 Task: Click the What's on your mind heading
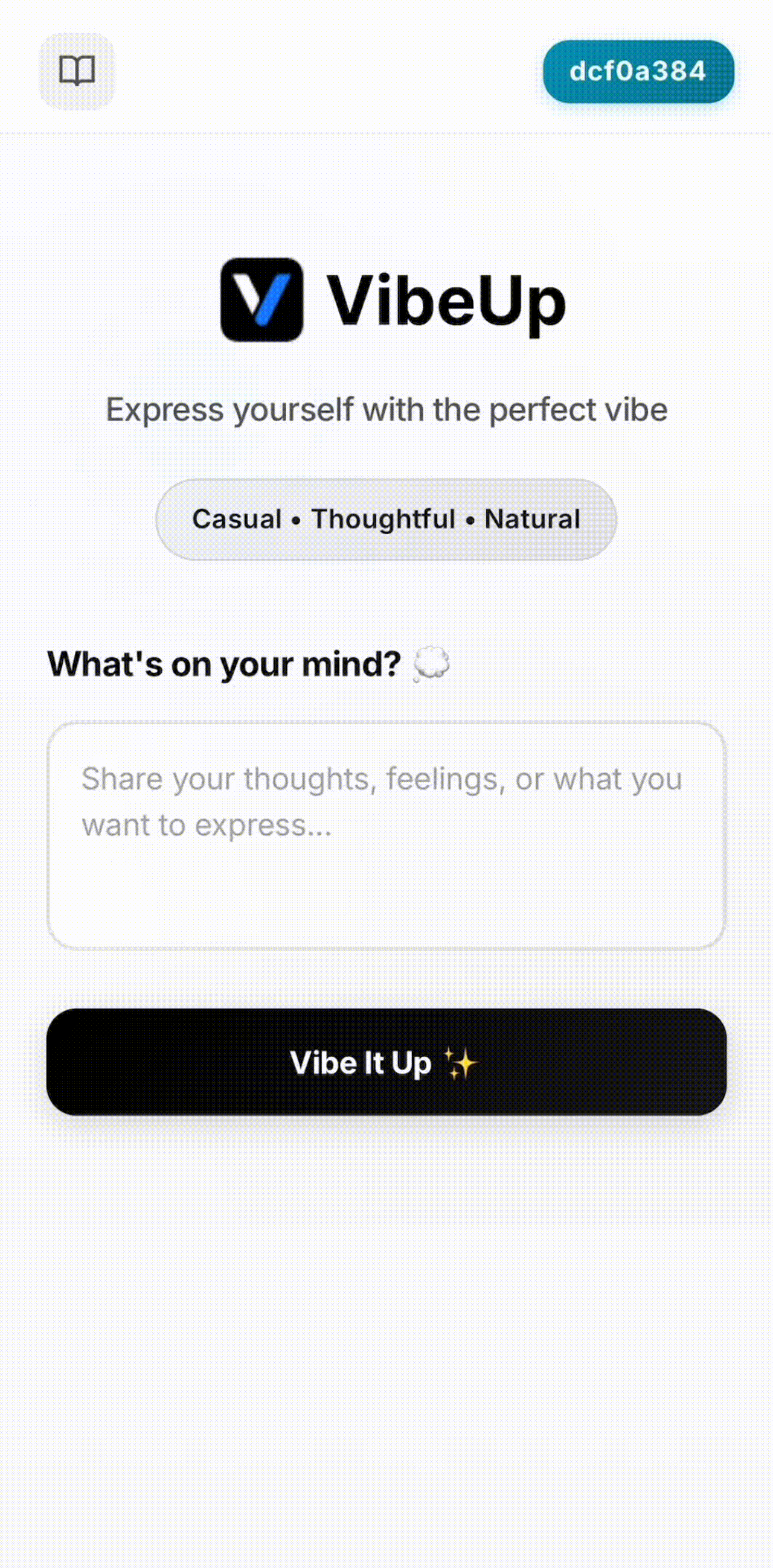click(x=225, y=663)
